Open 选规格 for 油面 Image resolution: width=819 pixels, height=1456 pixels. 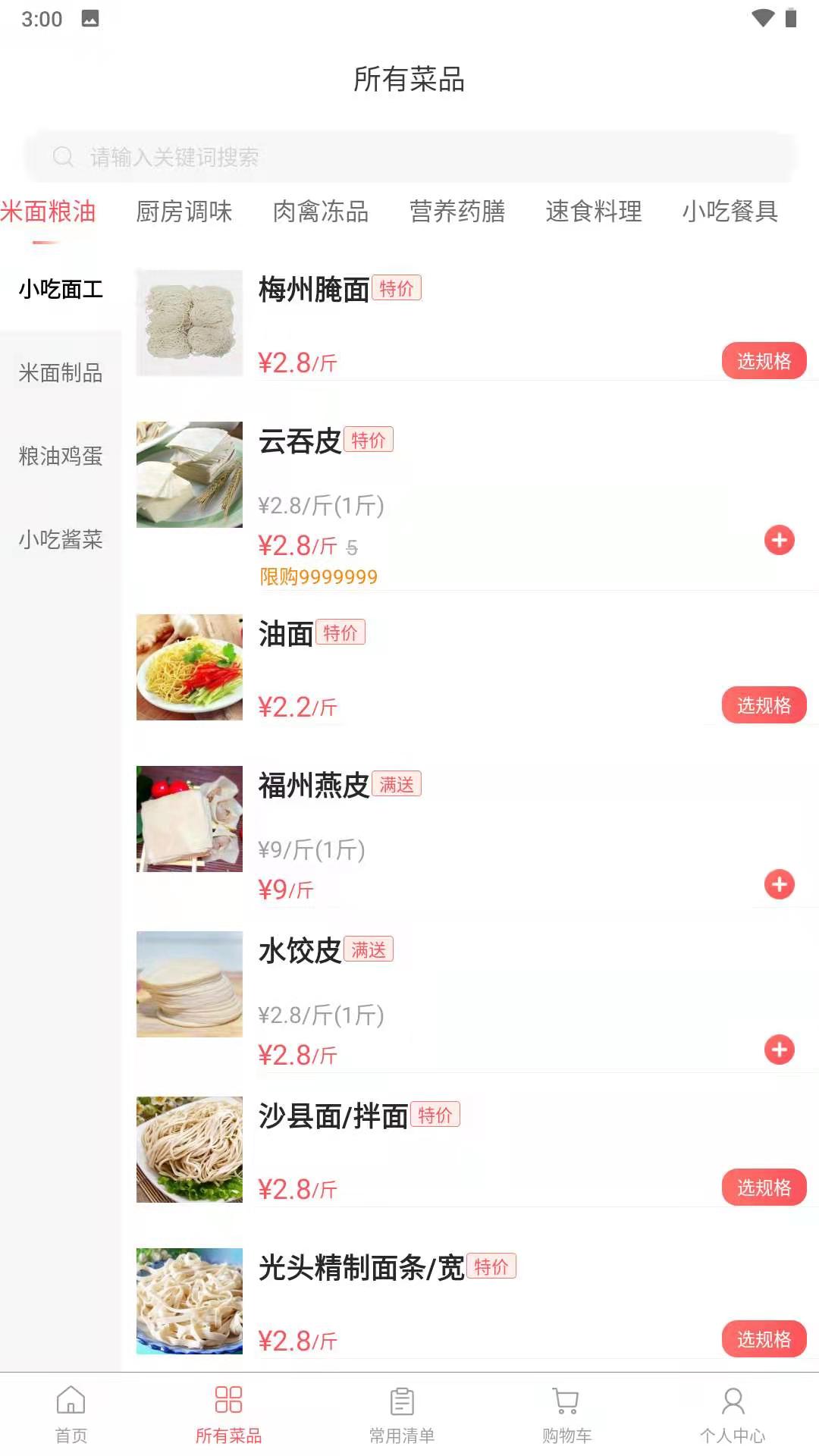tap(764, 705)
